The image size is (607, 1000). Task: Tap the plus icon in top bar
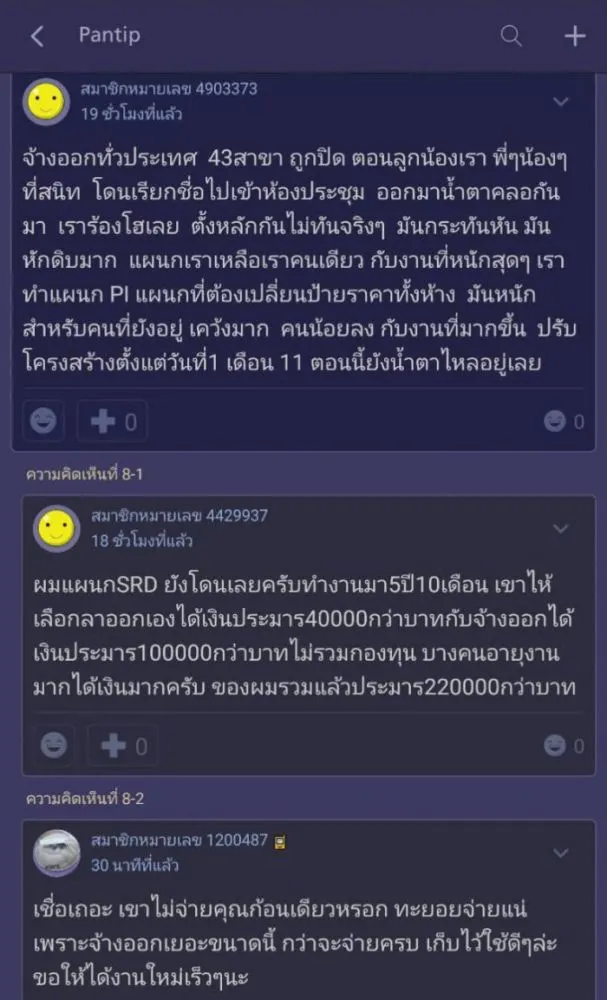574,37
